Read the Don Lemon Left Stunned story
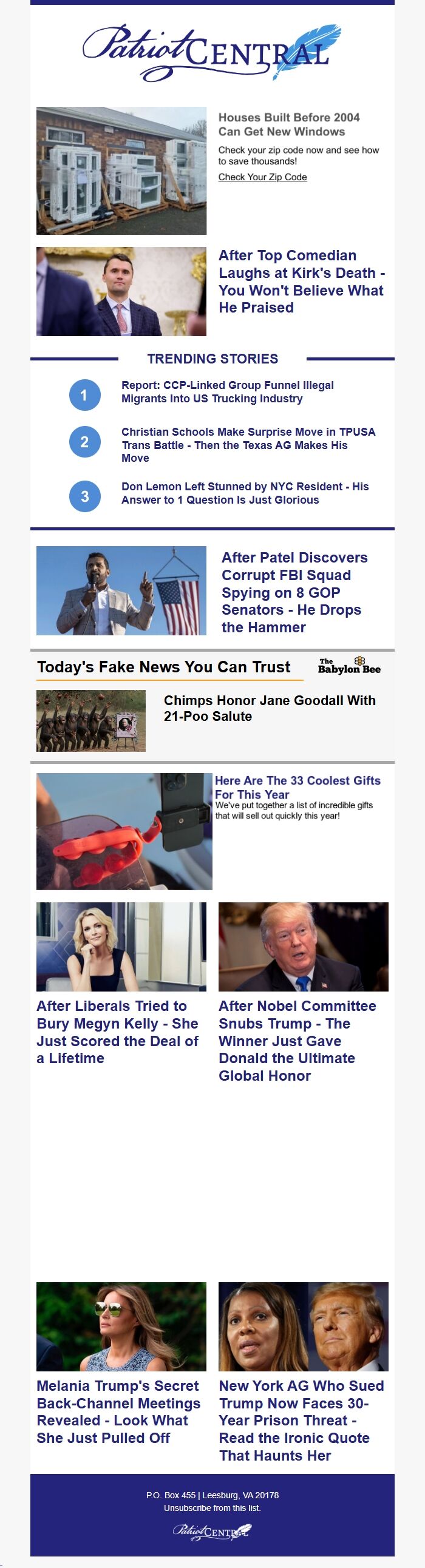425x1568 pixels. tap(245, 493)
